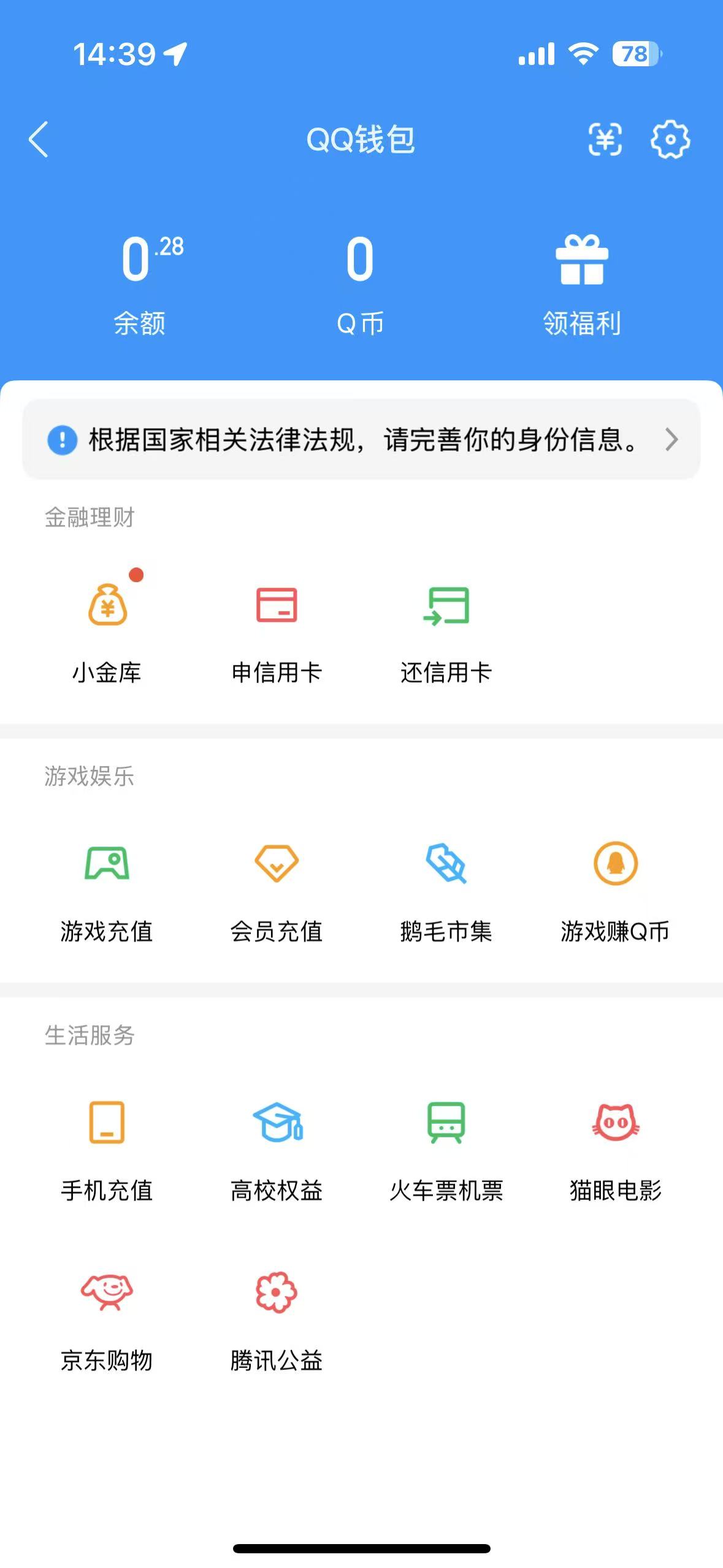Go back using the back arrow
This screenshot has height=1568, width=723.
pyautogui.click(x=38, y=140)
